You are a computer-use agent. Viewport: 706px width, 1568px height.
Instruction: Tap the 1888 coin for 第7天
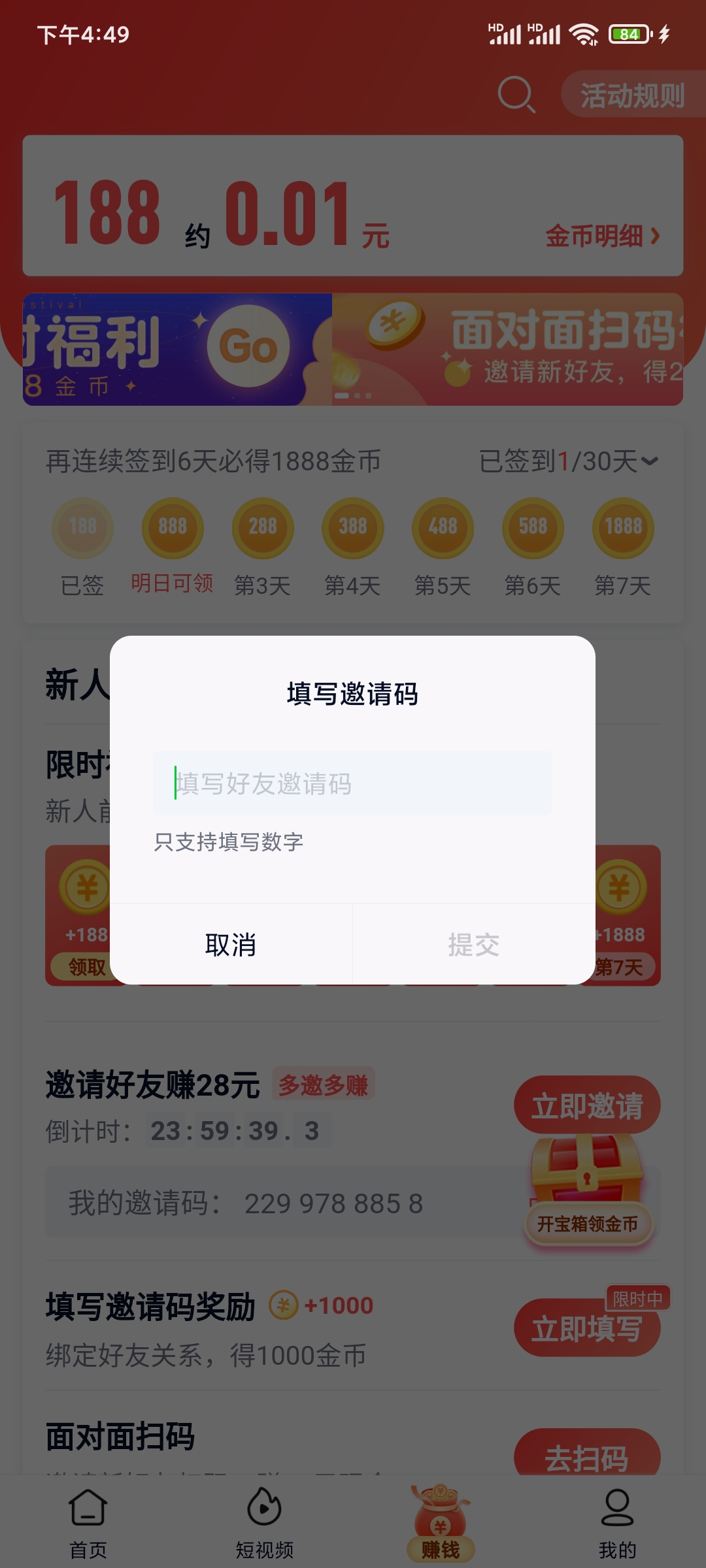click(x=622, y=528)
